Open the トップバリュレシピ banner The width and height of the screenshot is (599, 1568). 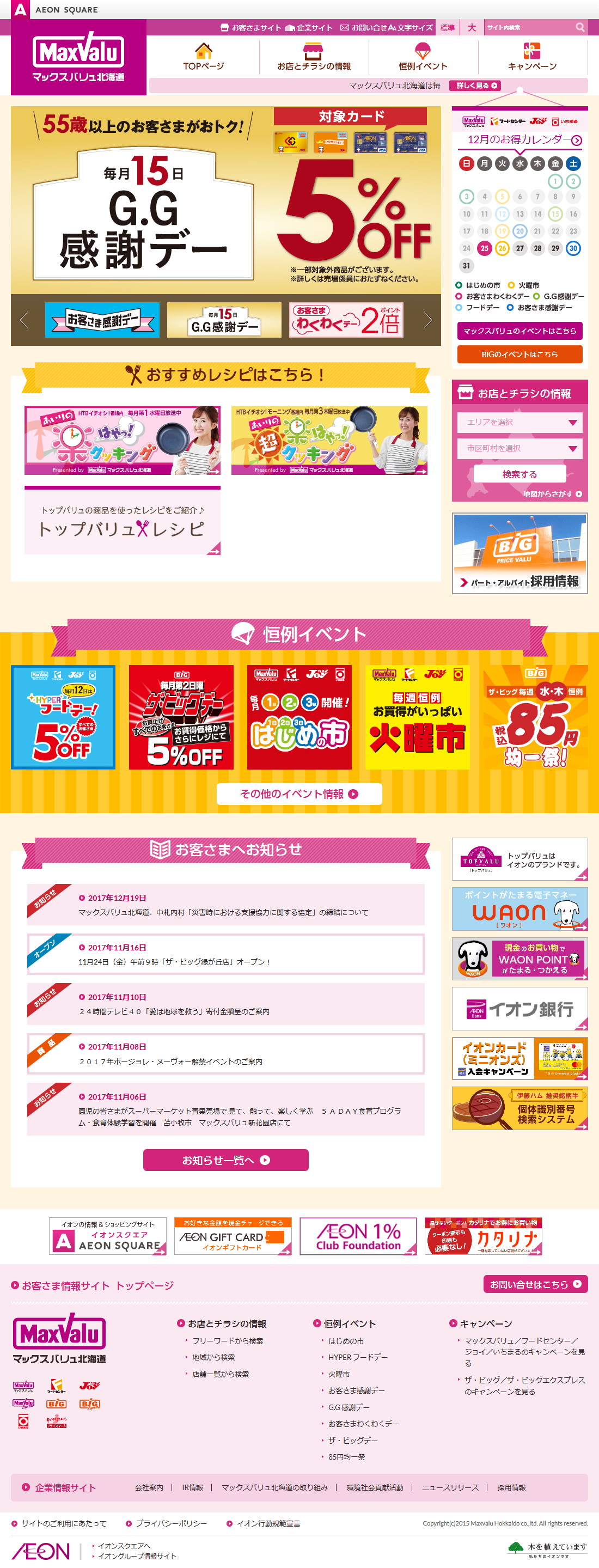pos(123,521)
